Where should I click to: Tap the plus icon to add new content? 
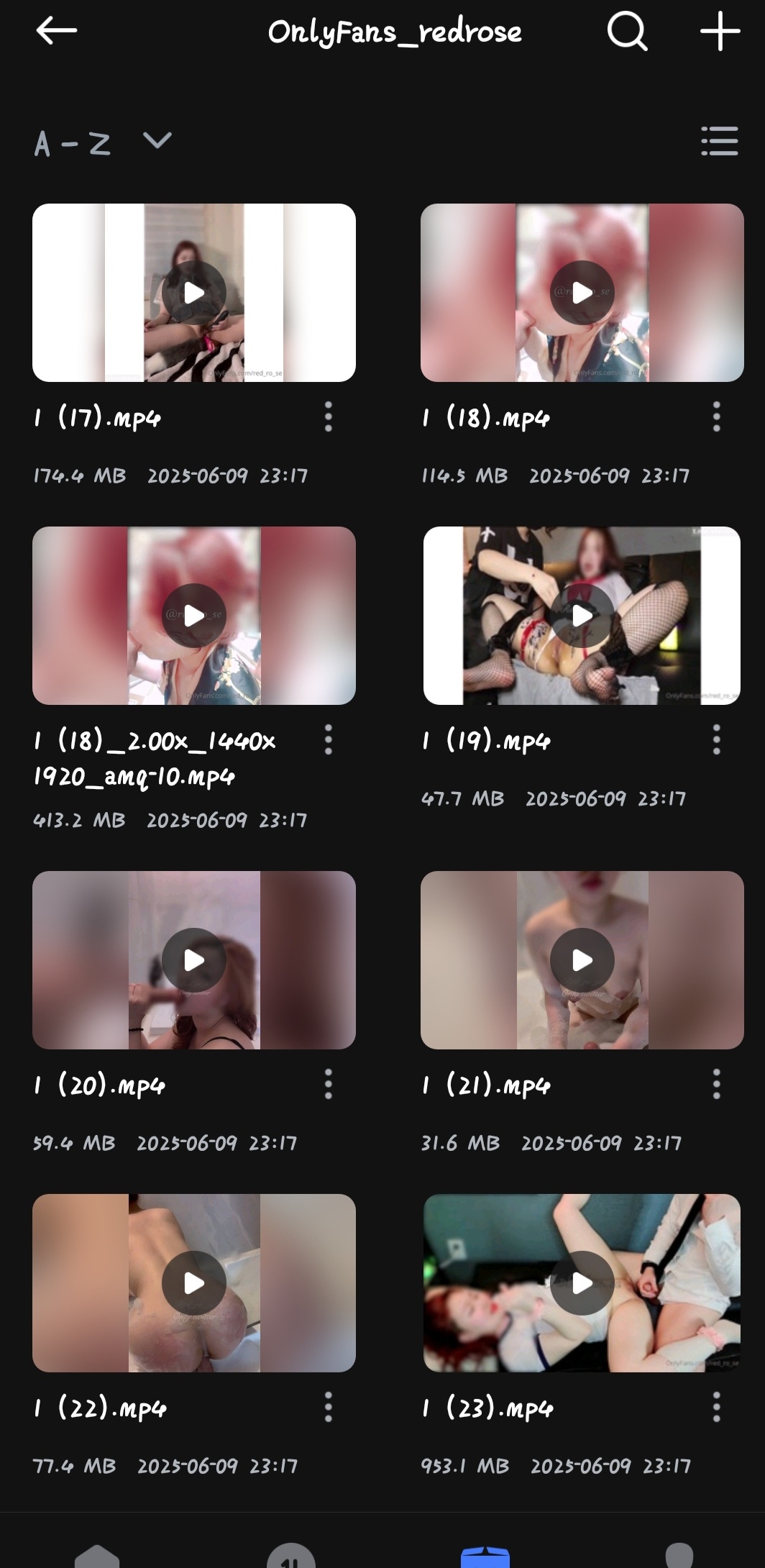[x=719, y=32]
